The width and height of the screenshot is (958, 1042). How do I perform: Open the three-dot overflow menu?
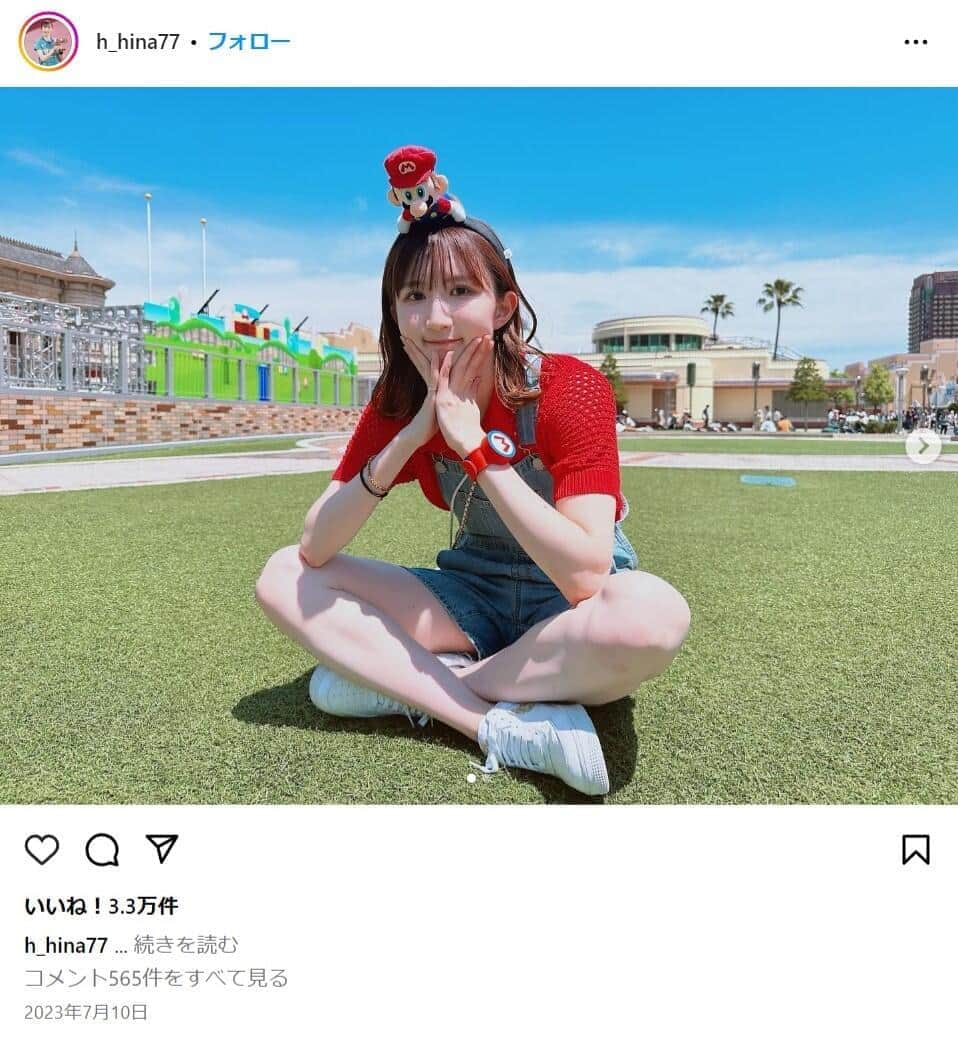tap(915, 42)
